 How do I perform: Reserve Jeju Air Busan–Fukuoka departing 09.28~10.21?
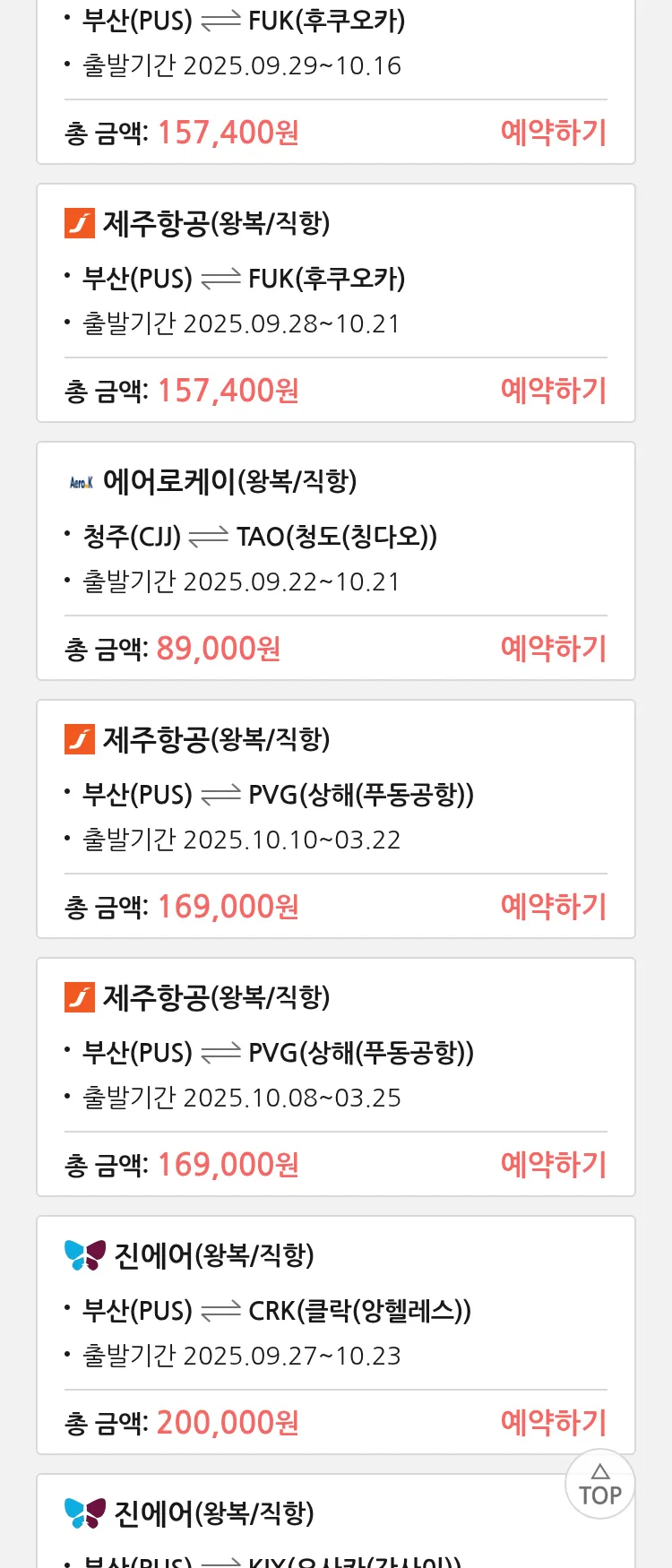(553, 390)
